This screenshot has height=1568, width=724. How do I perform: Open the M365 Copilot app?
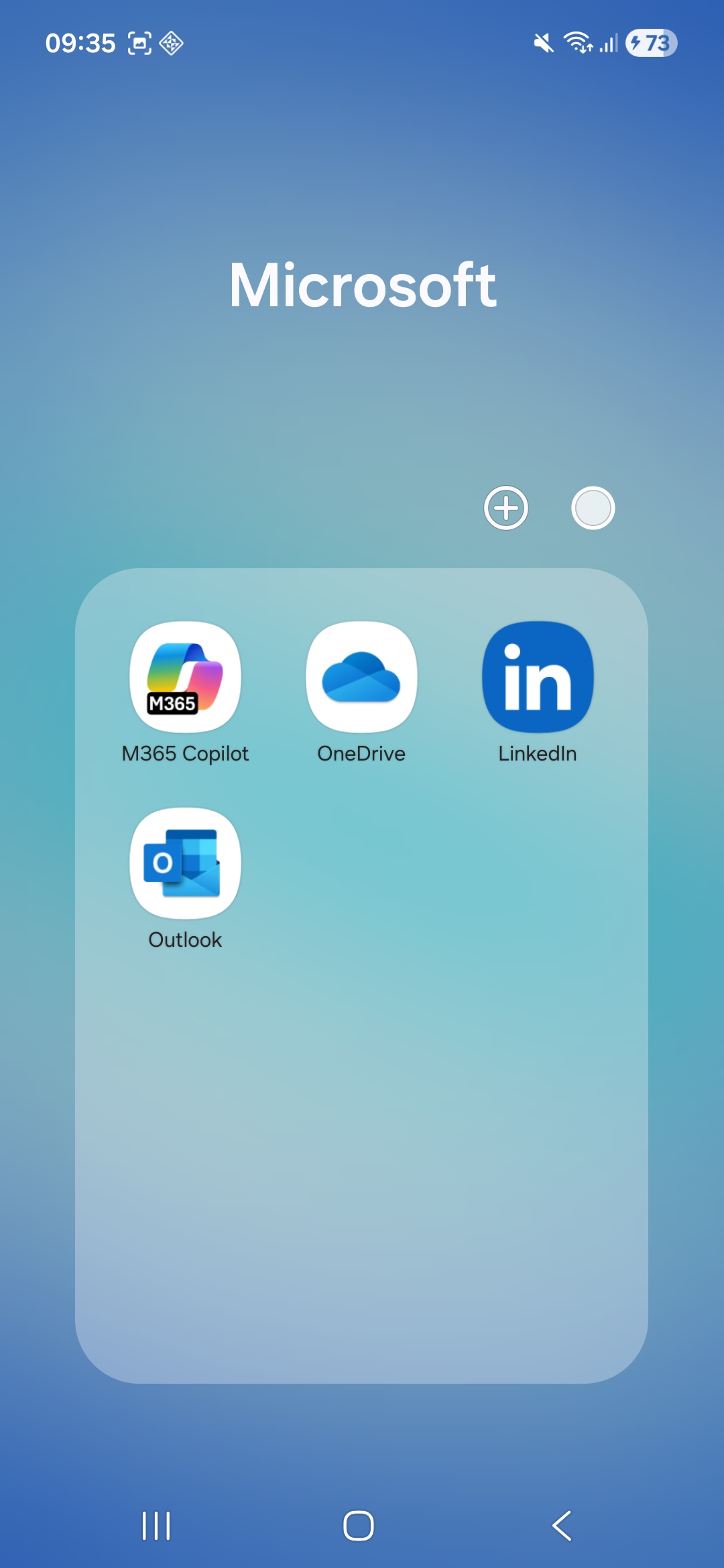pos(185,677)
